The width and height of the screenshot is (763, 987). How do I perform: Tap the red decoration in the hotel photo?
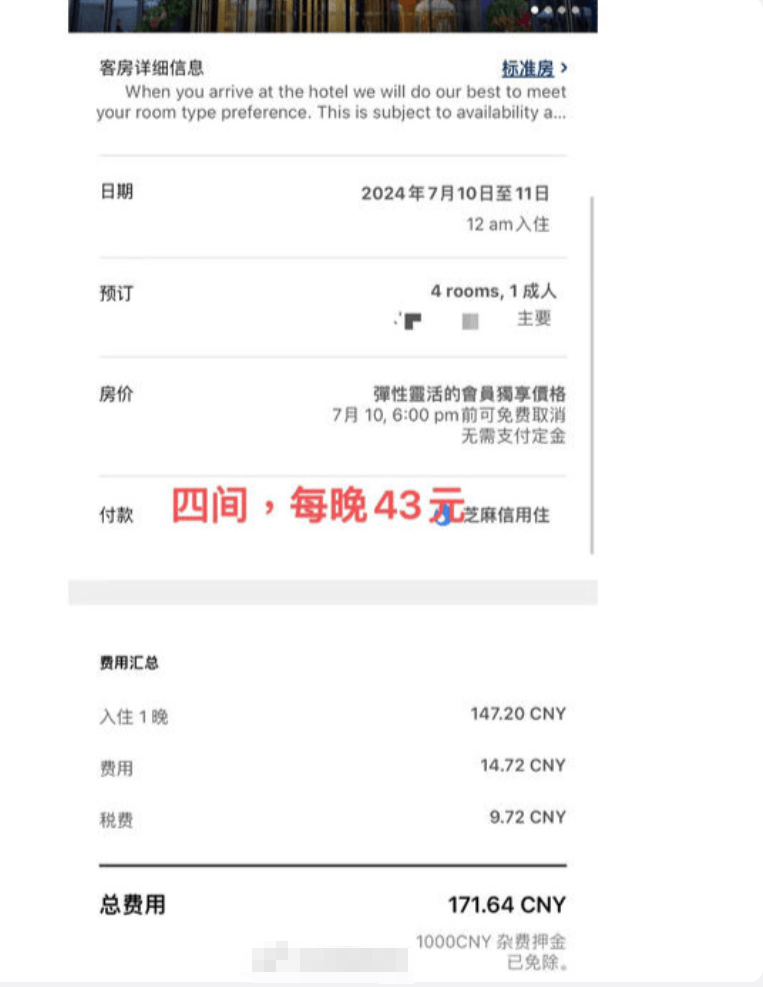(x=526, y=18)
